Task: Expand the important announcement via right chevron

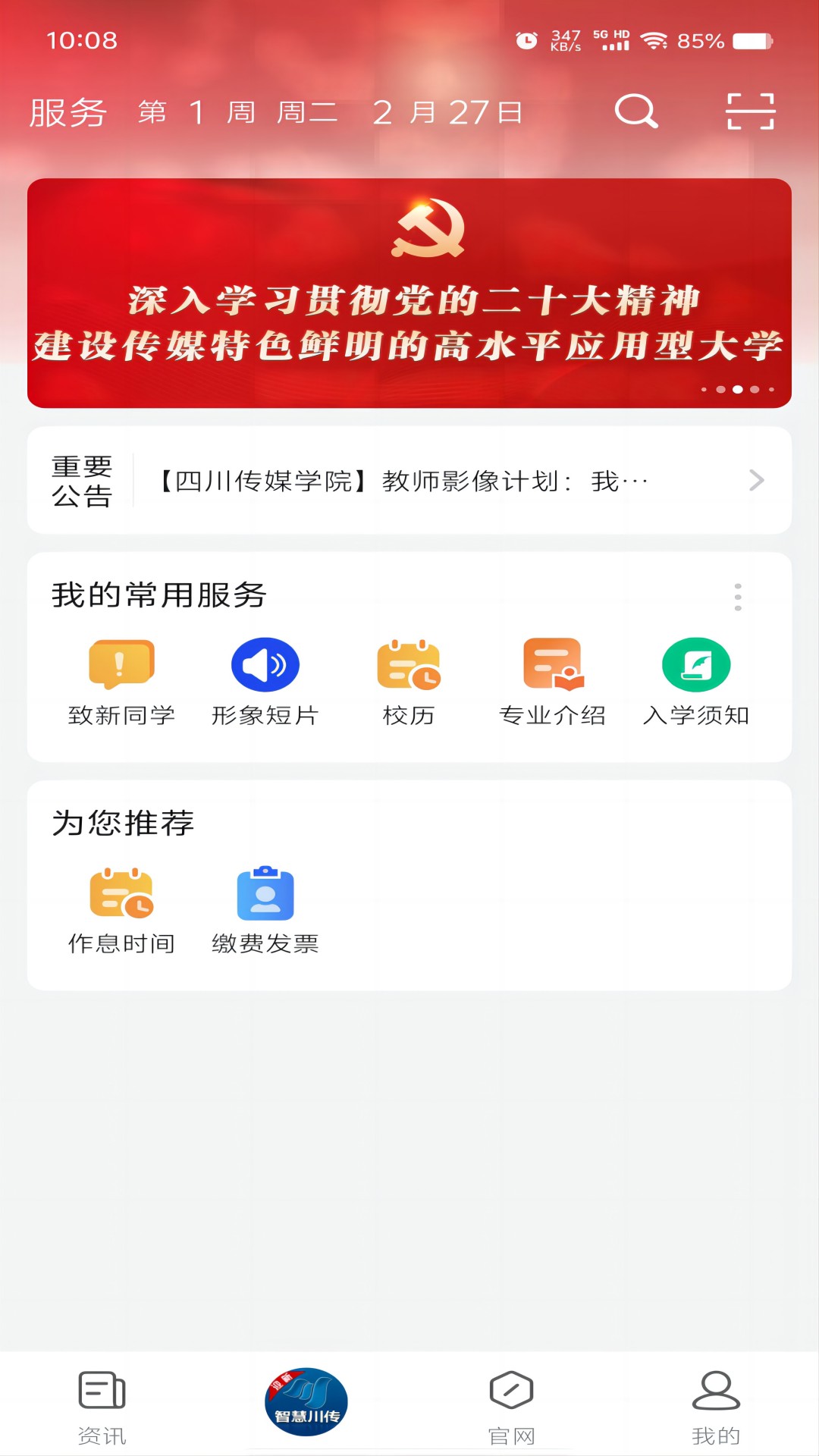Action: [x=756, y=480]
